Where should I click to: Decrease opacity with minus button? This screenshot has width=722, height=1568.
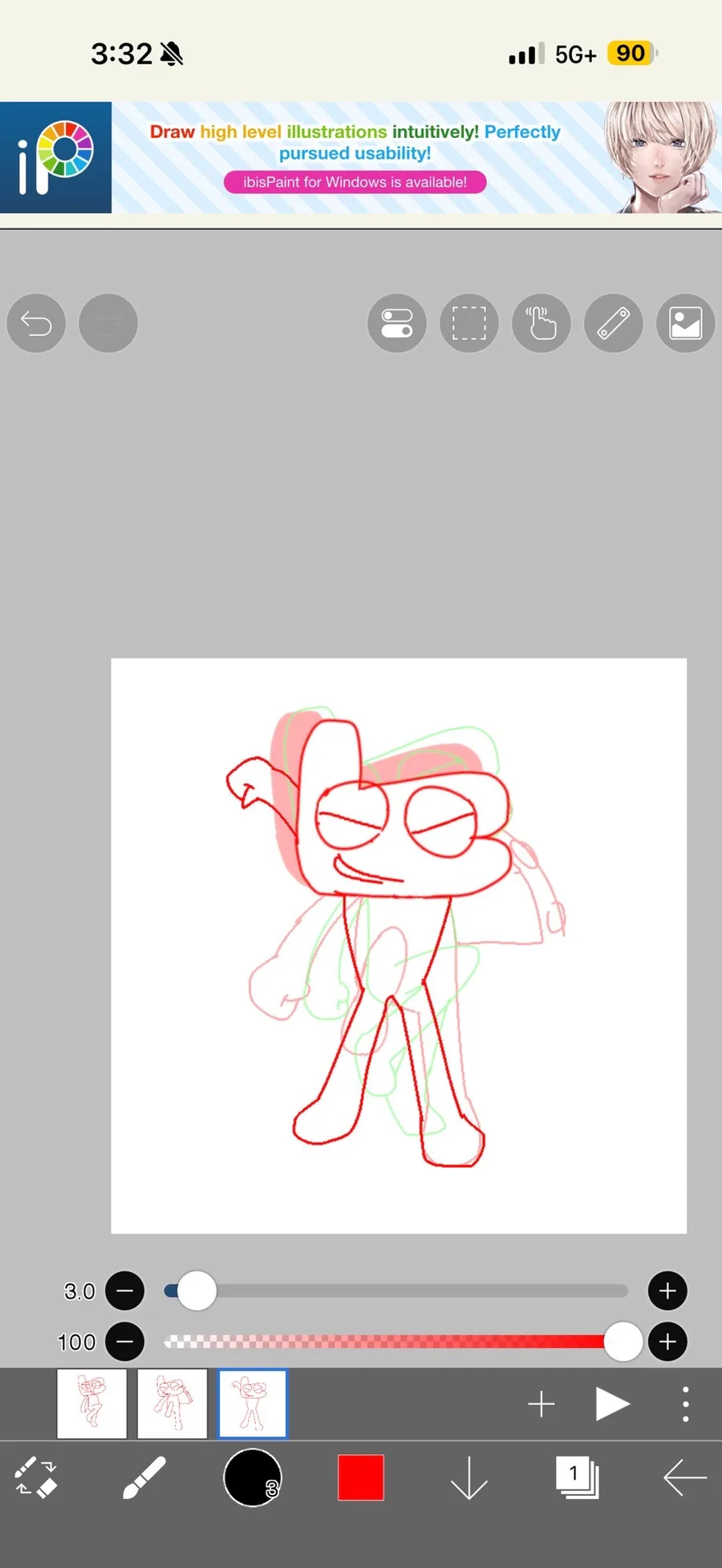pos(125,1342)
